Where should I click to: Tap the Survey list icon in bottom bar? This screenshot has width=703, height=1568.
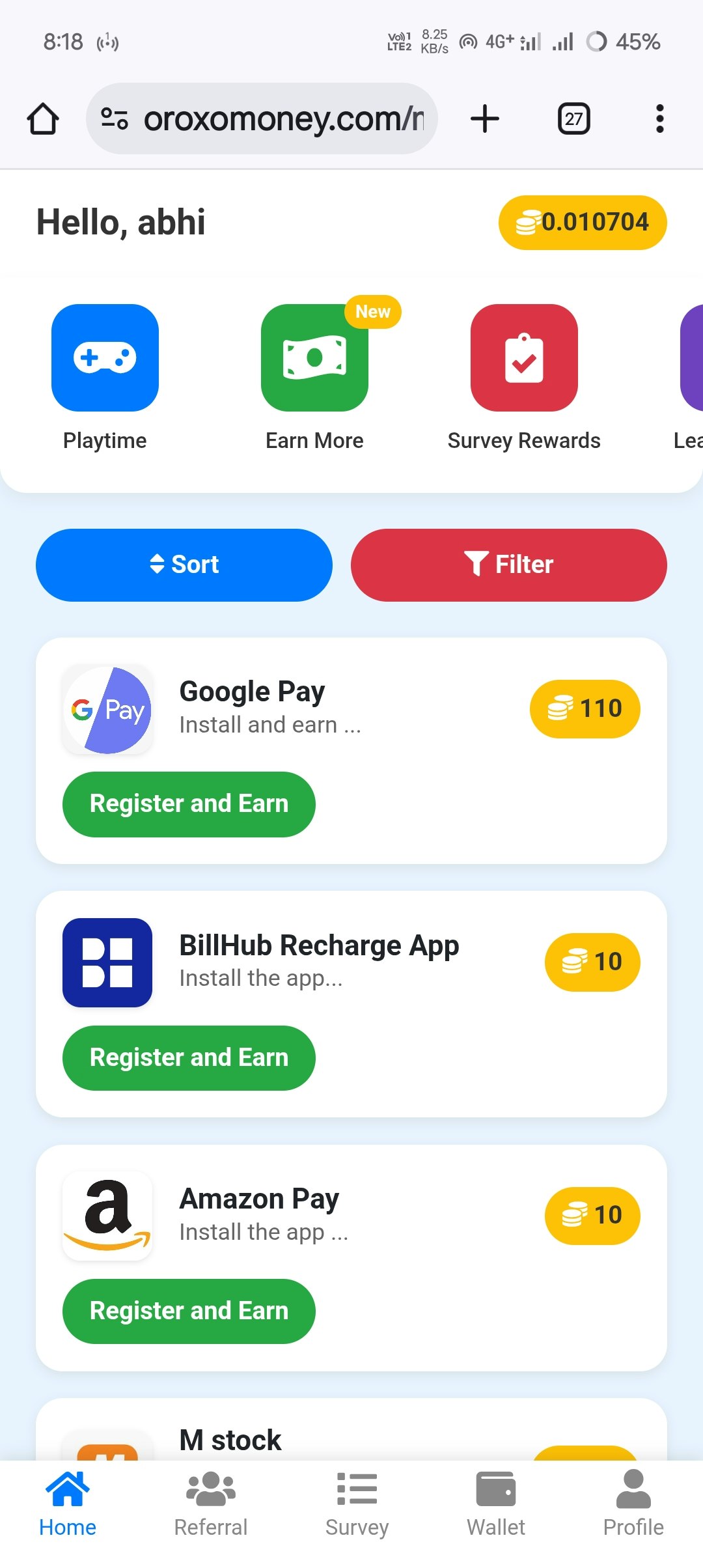tap(356, 1491)
